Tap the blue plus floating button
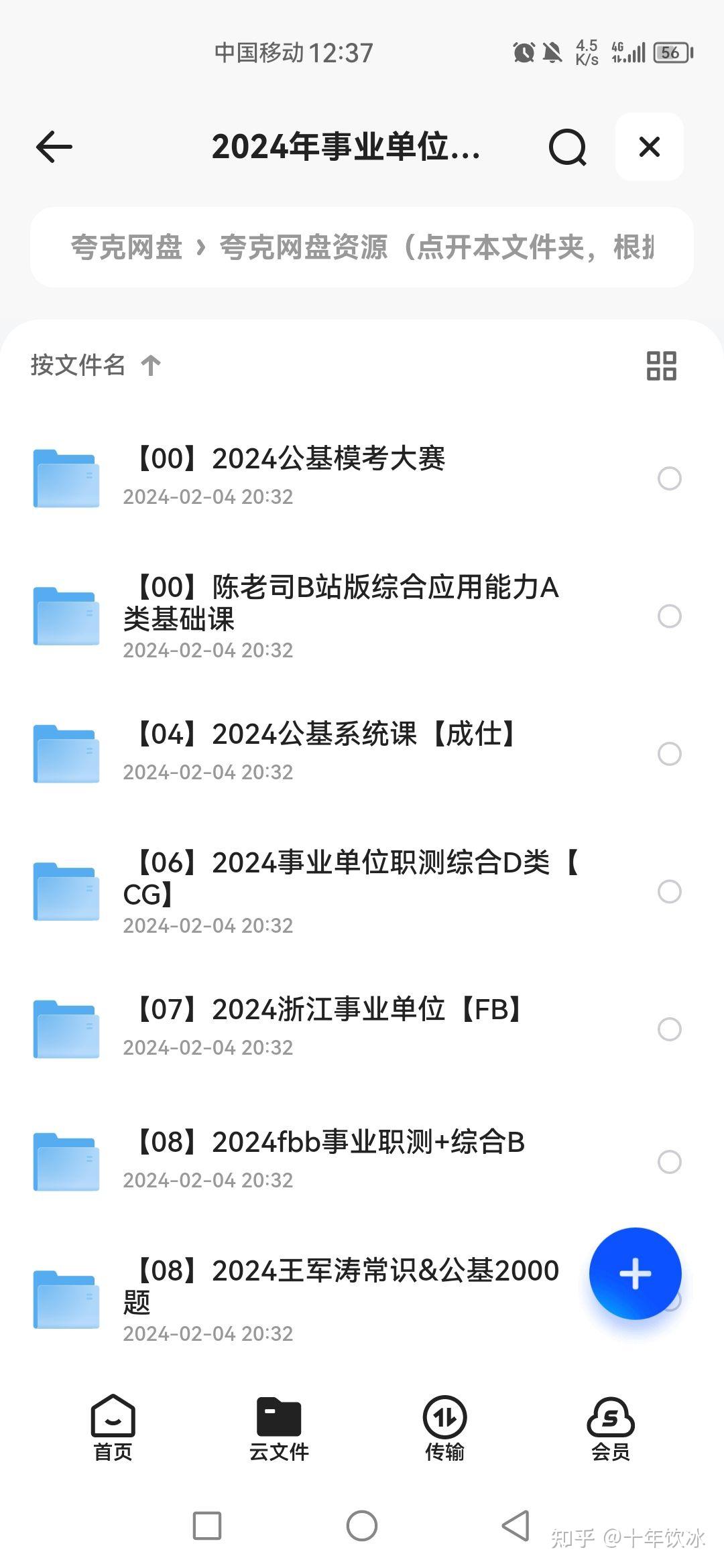724x1568 pixels. [635, 1274]
